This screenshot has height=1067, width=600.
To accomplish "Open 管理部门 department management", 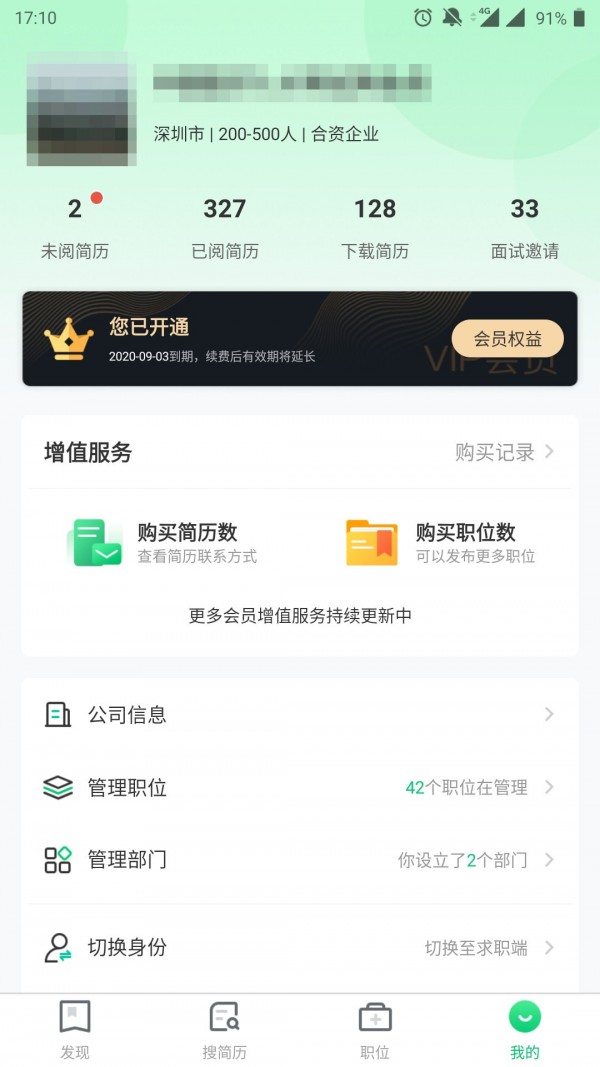I will (300, 859).
